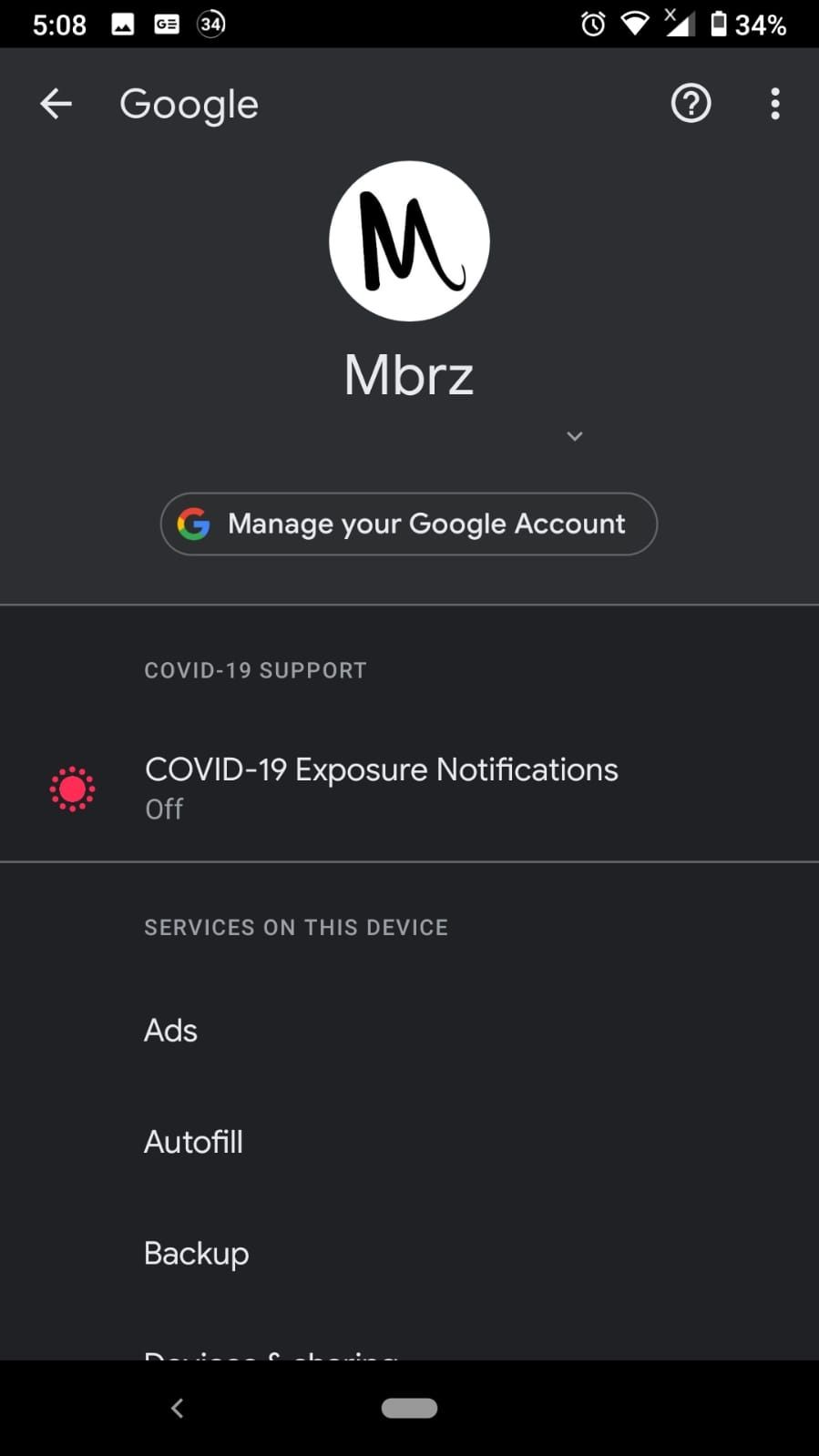Open the help question mark icon
This screenshot has width=819, height=1456.
(x=691, y=104)
